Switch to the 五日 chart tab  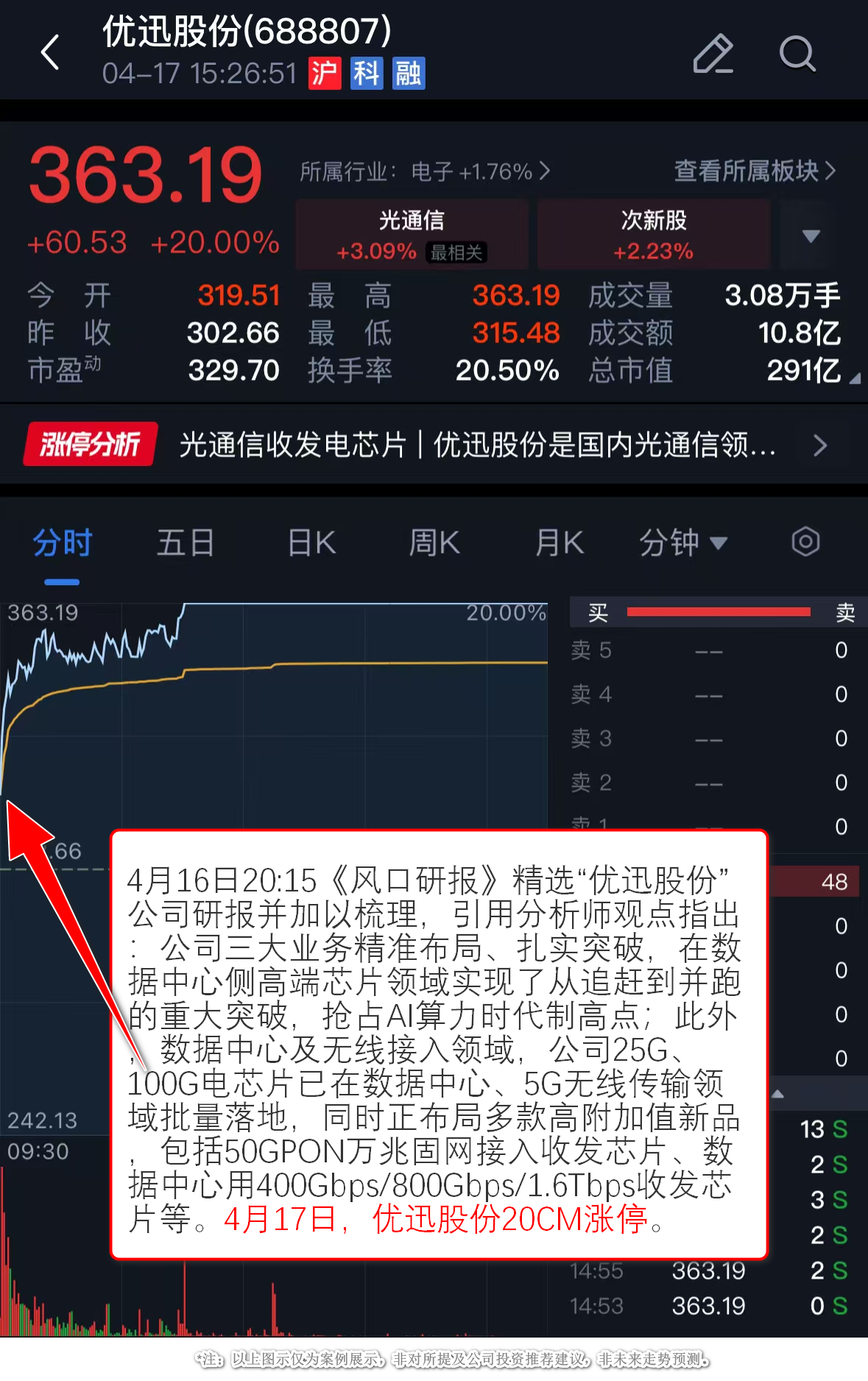pyautogui.click(x=185, y=543)
